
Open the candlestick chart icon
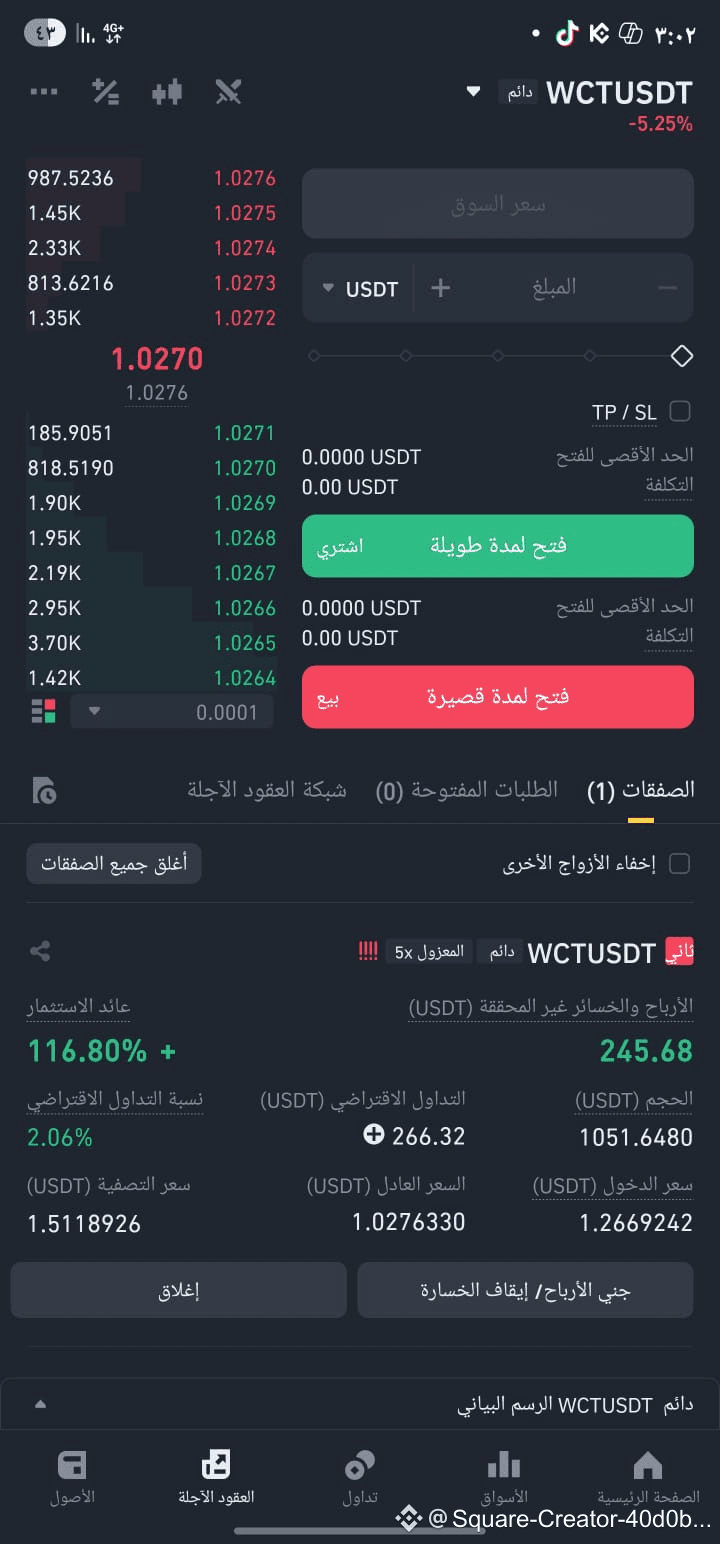[167, 92]
